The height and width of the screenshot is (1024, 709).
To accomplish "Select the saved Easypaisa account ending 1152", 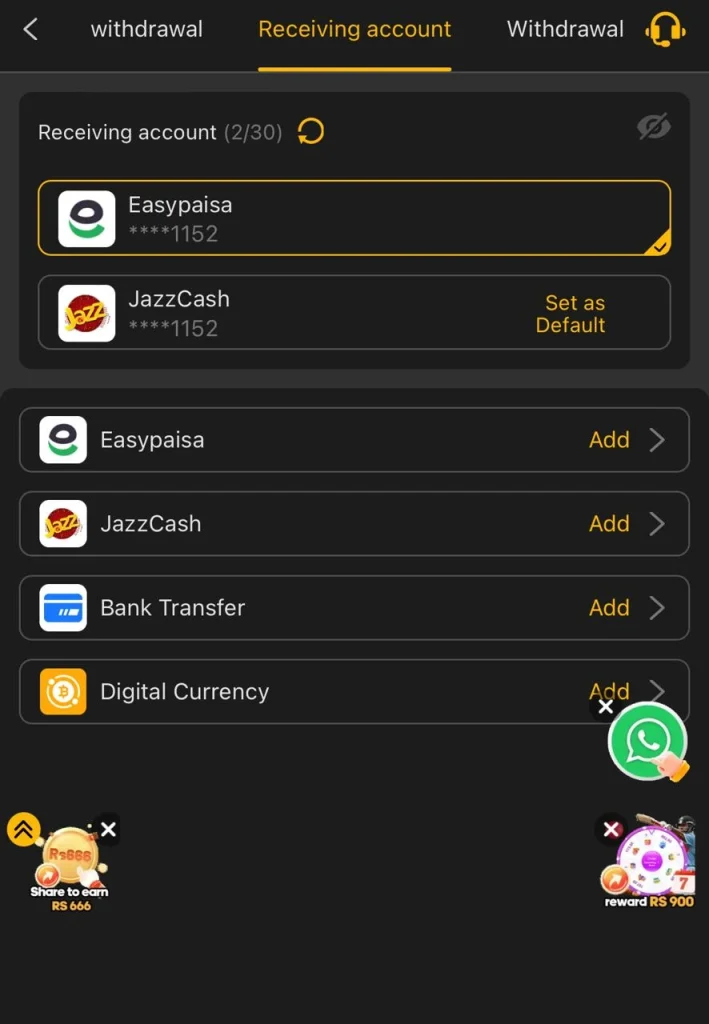I will (x=354, y=218).
